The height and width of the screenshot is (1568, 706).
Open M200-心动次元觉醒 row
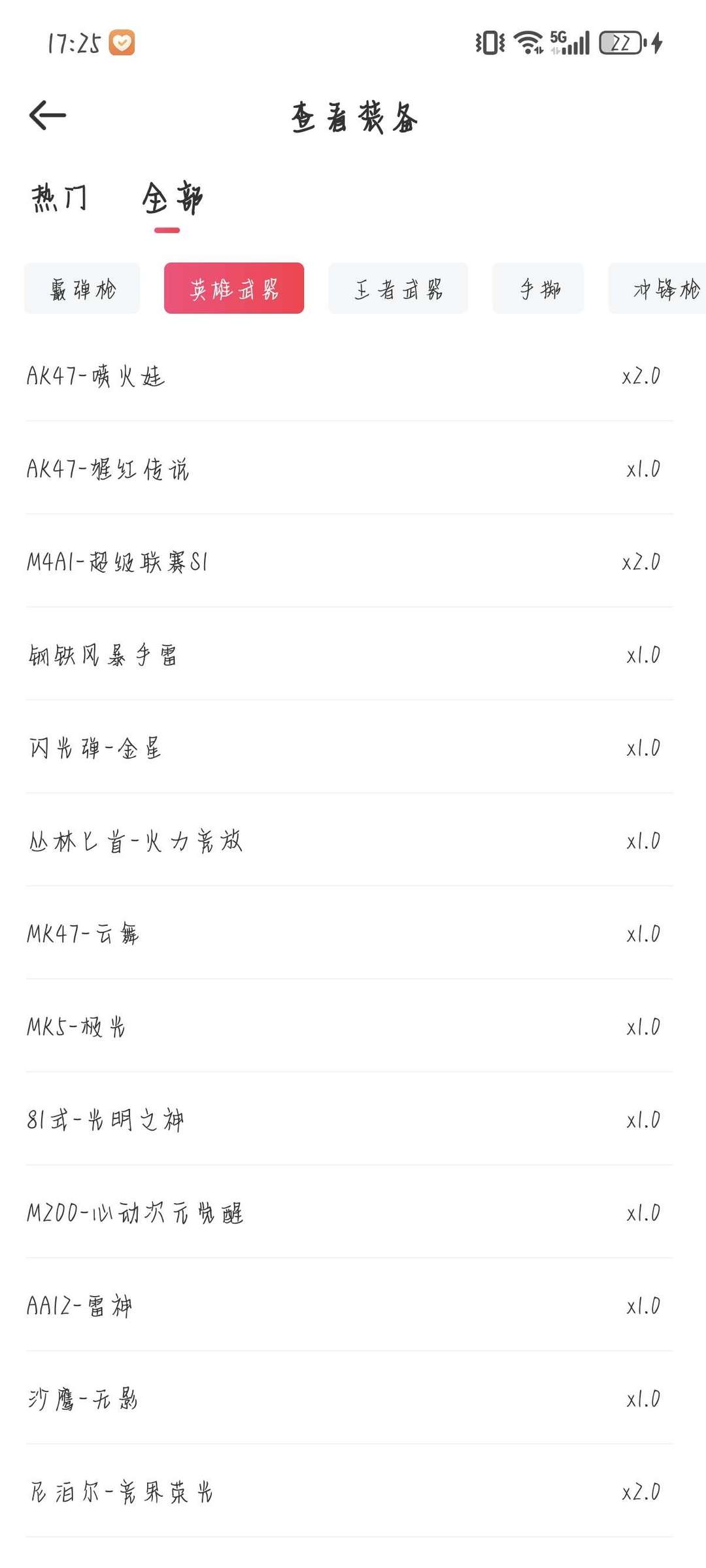point(349,1212)
